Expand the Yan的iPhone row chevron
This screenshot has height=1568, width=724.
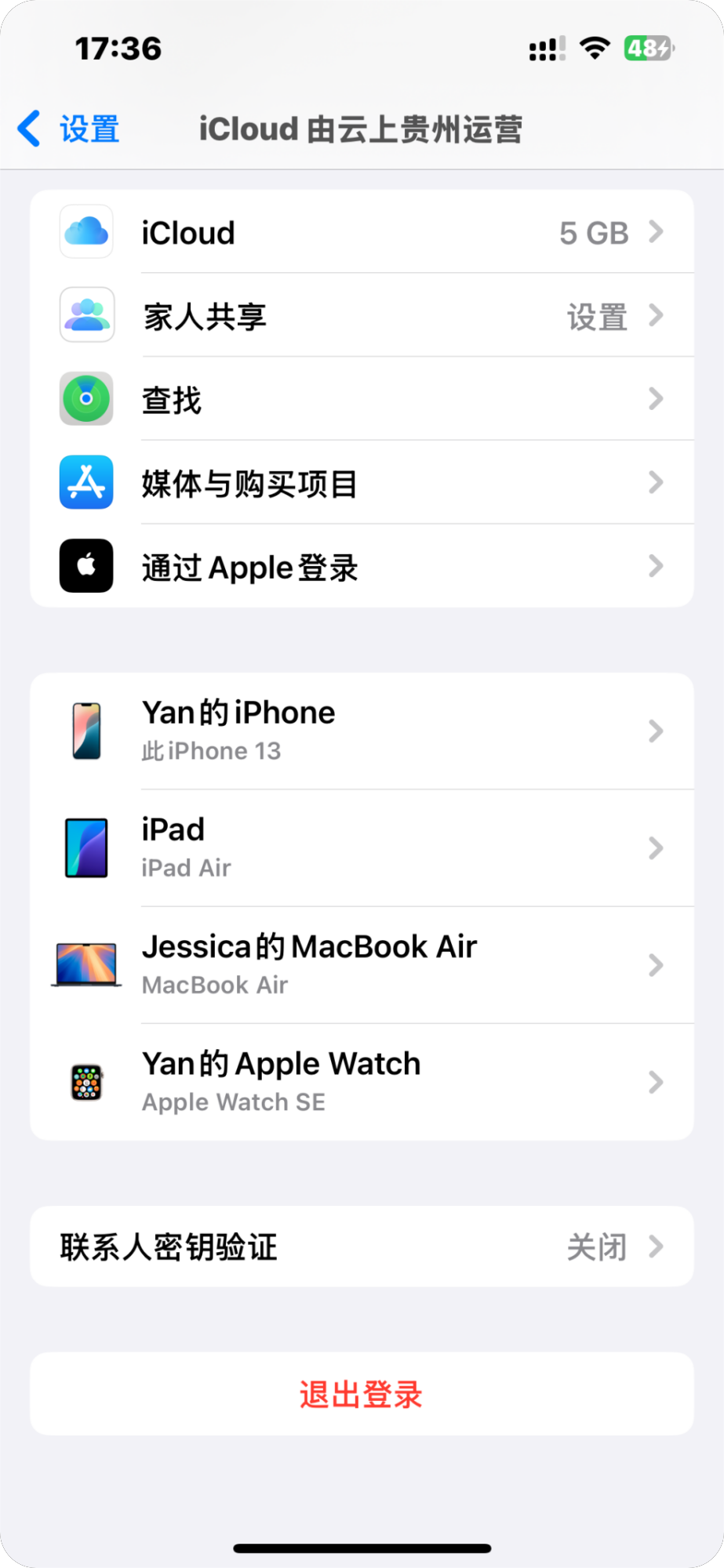[x=656, y=730]
